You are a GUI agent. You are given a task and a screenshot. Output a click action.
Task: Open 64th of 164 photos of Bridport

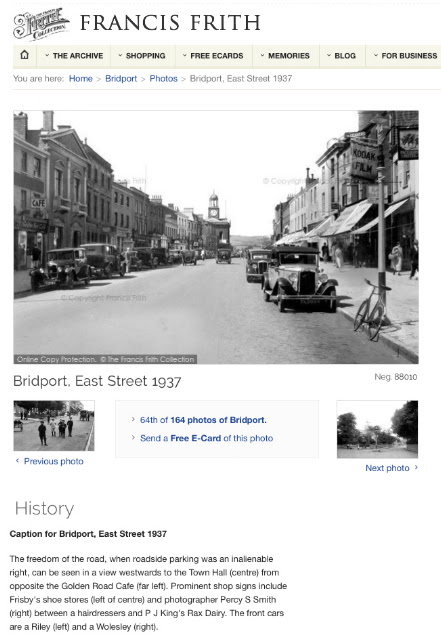point(203,420)
